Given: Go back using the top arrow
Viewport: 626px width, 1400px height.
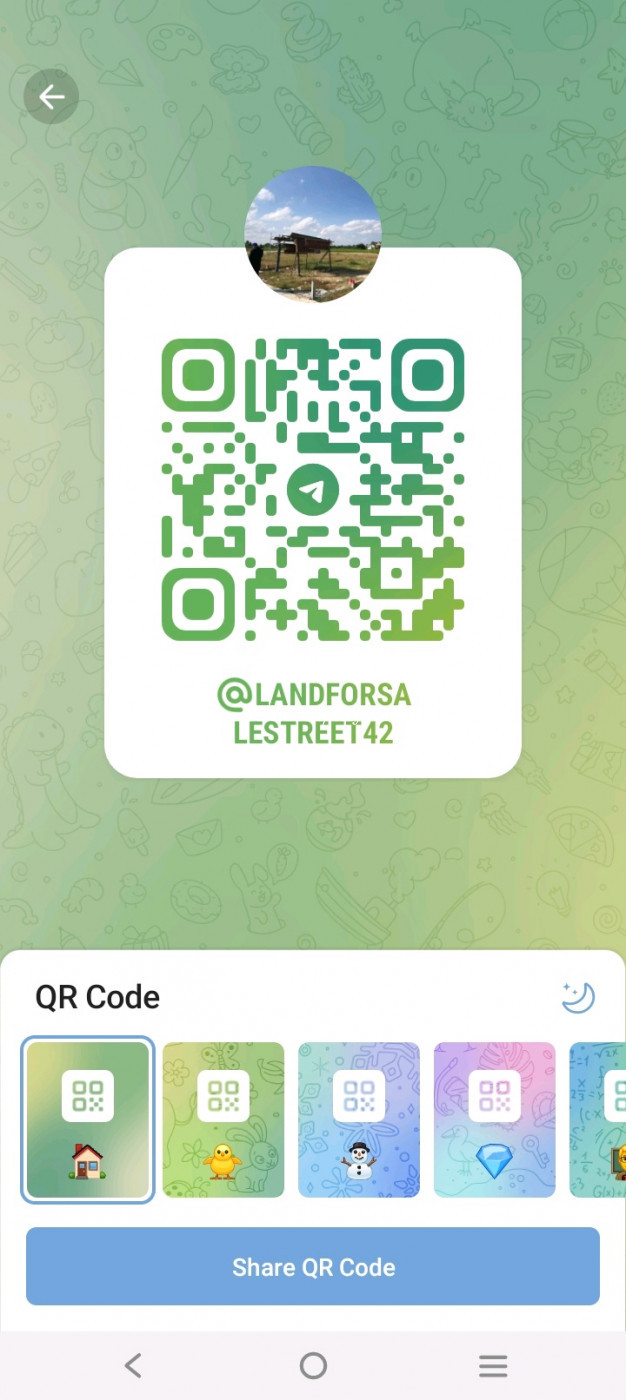Looking at the screenshot, I should 51,97.
